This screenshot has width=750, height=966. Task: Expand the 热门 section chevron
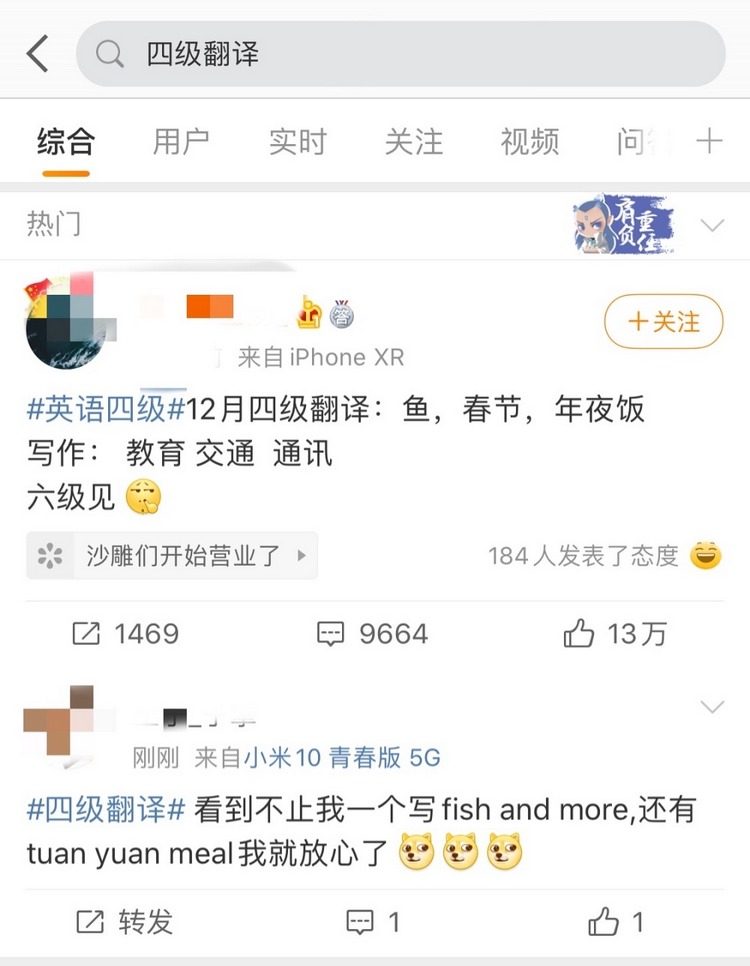[x=712, y=225]
